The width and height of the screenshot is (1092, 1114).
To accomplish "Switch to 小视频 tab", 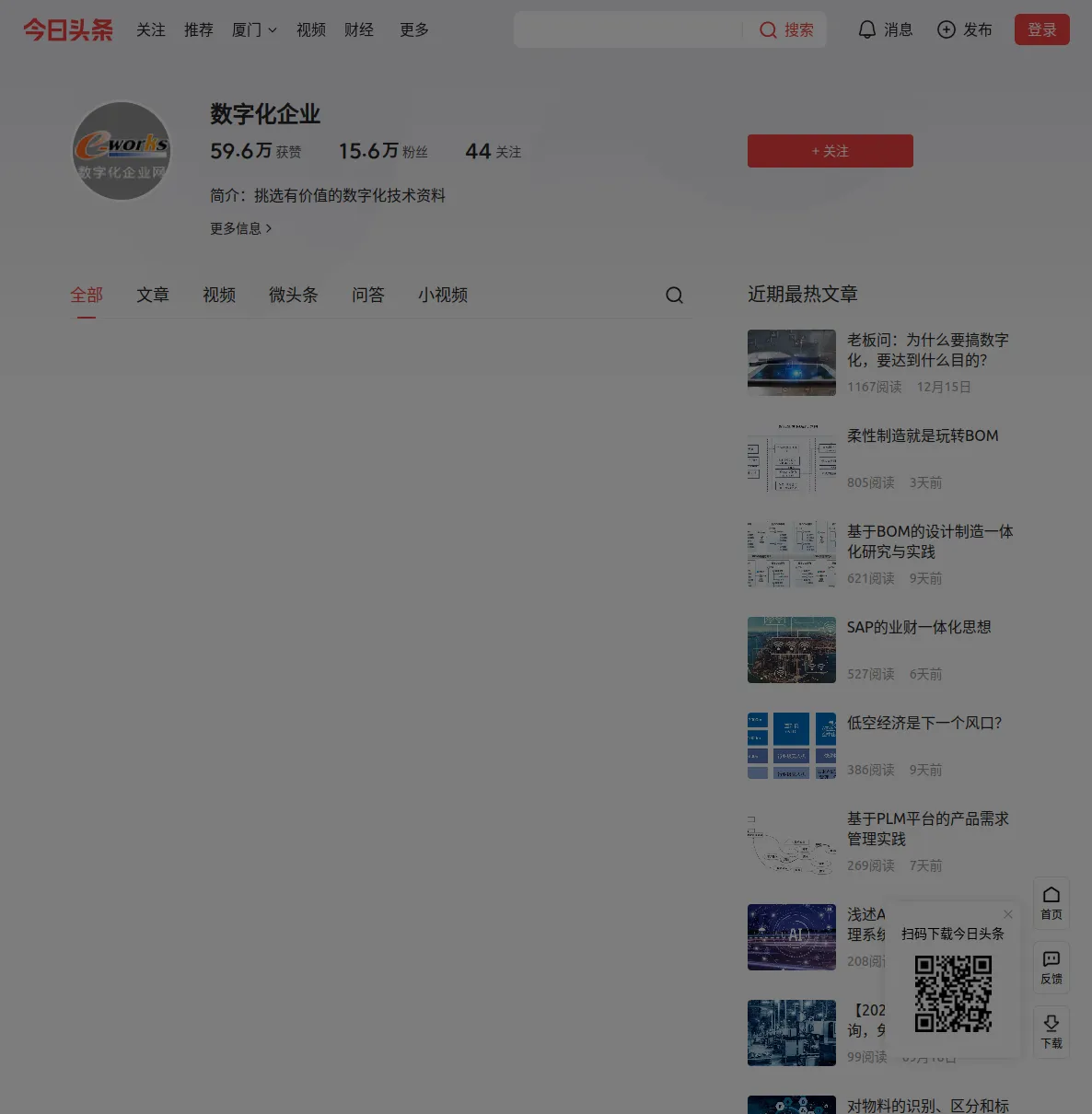I will click(442, 295).
